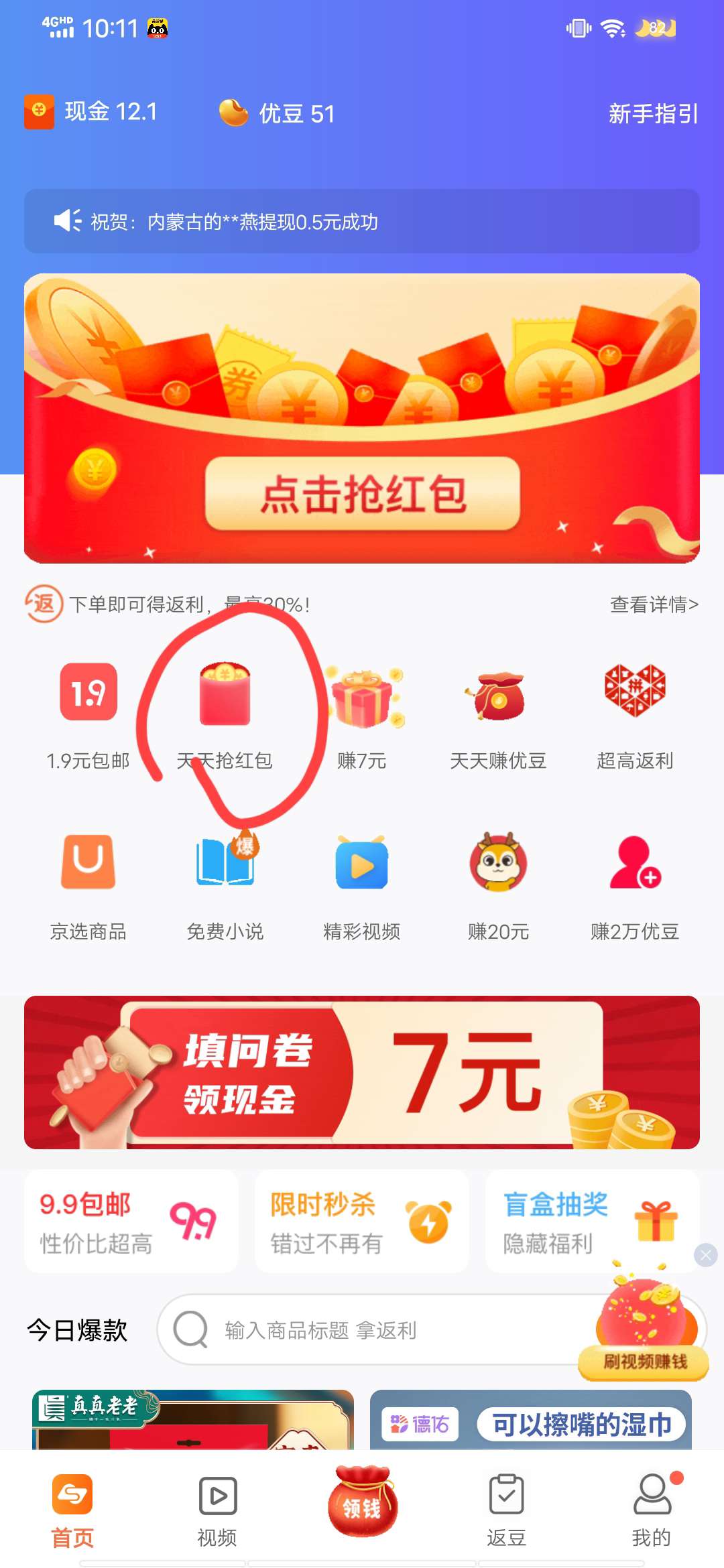Tap 点击抢红包 button
The width and height of the screenshot is (724, 1568).
pos(362,495)
